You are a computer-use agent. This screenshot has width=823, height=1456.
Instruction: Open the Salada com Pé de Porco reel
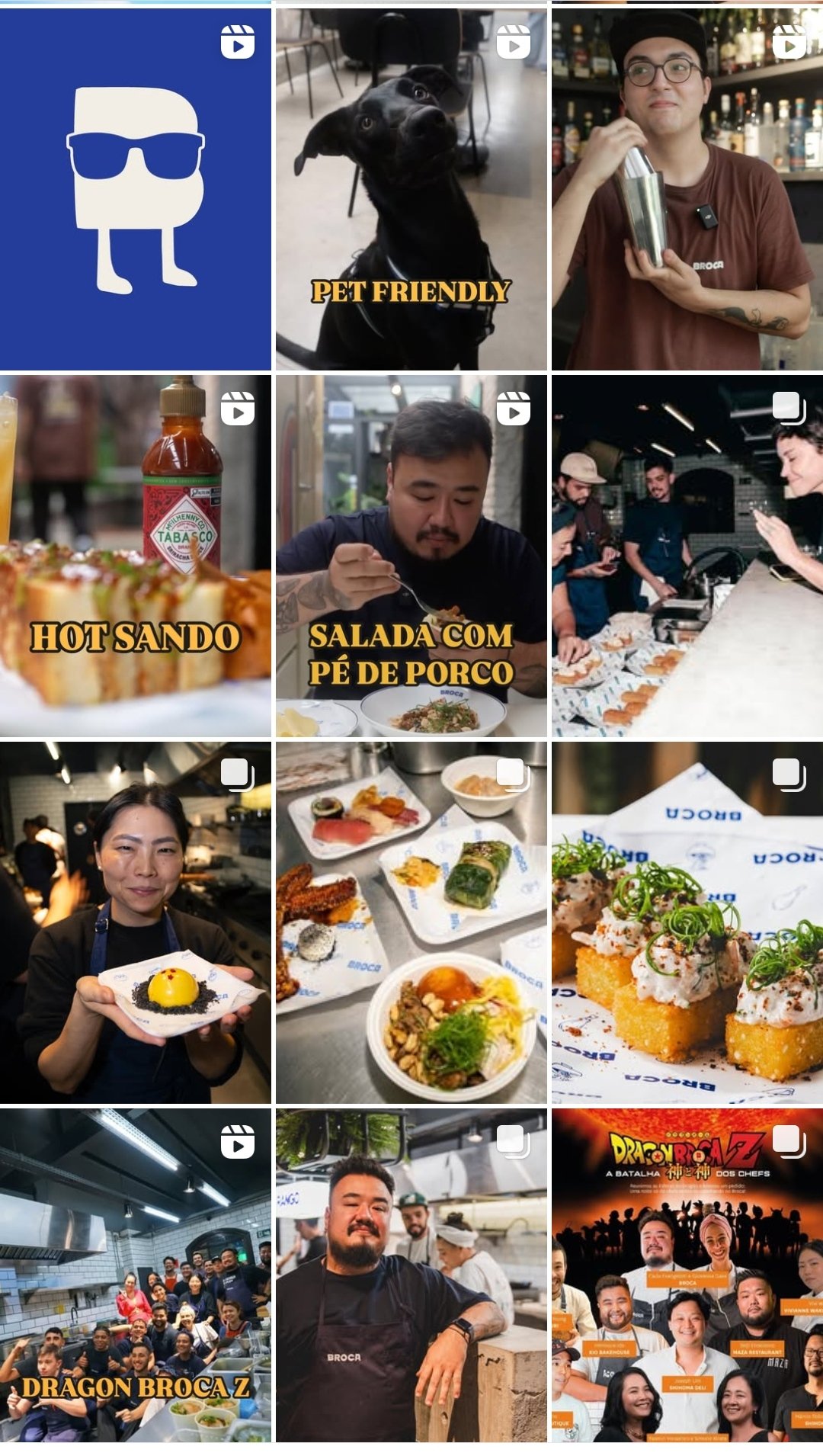tap(411, 556)
